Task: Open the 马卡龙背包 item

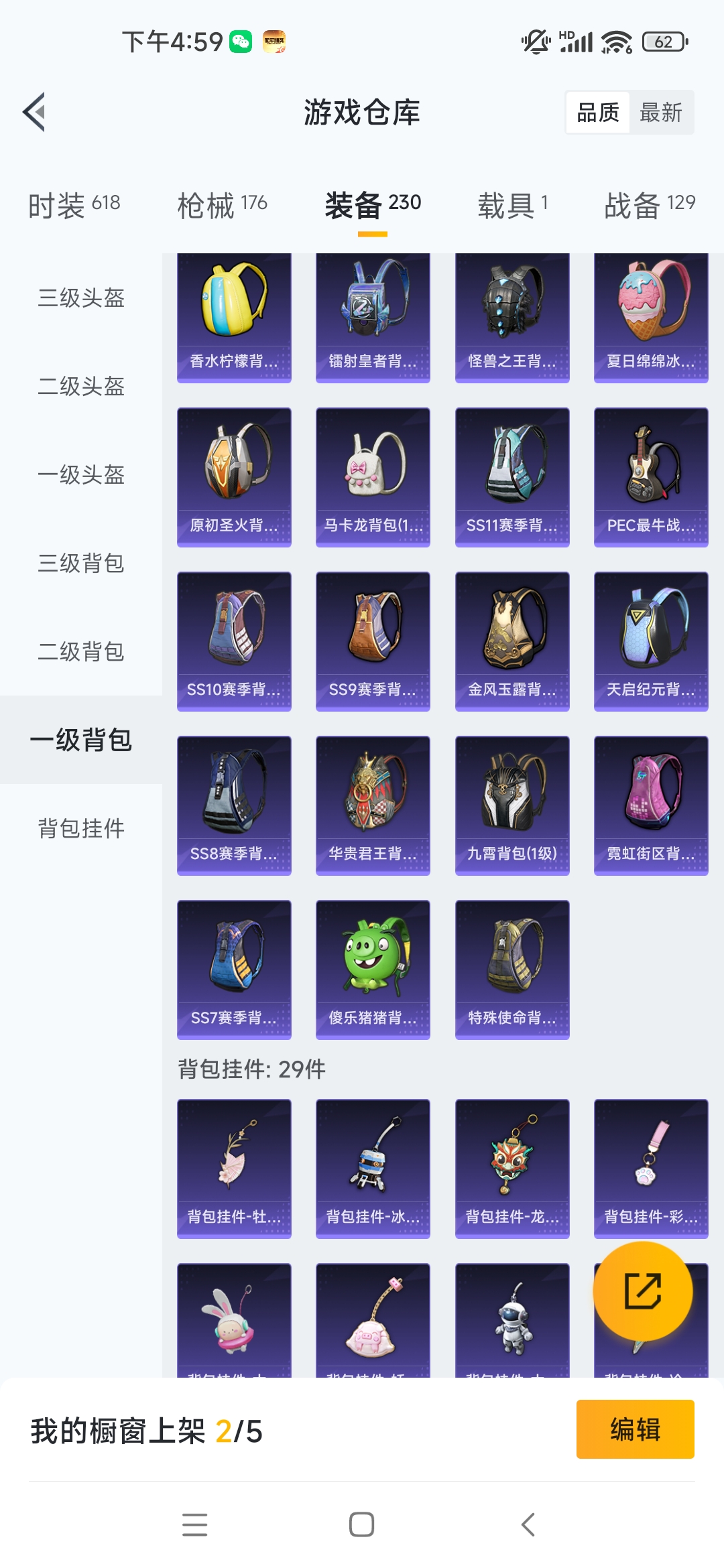Action: click(373, 477)
